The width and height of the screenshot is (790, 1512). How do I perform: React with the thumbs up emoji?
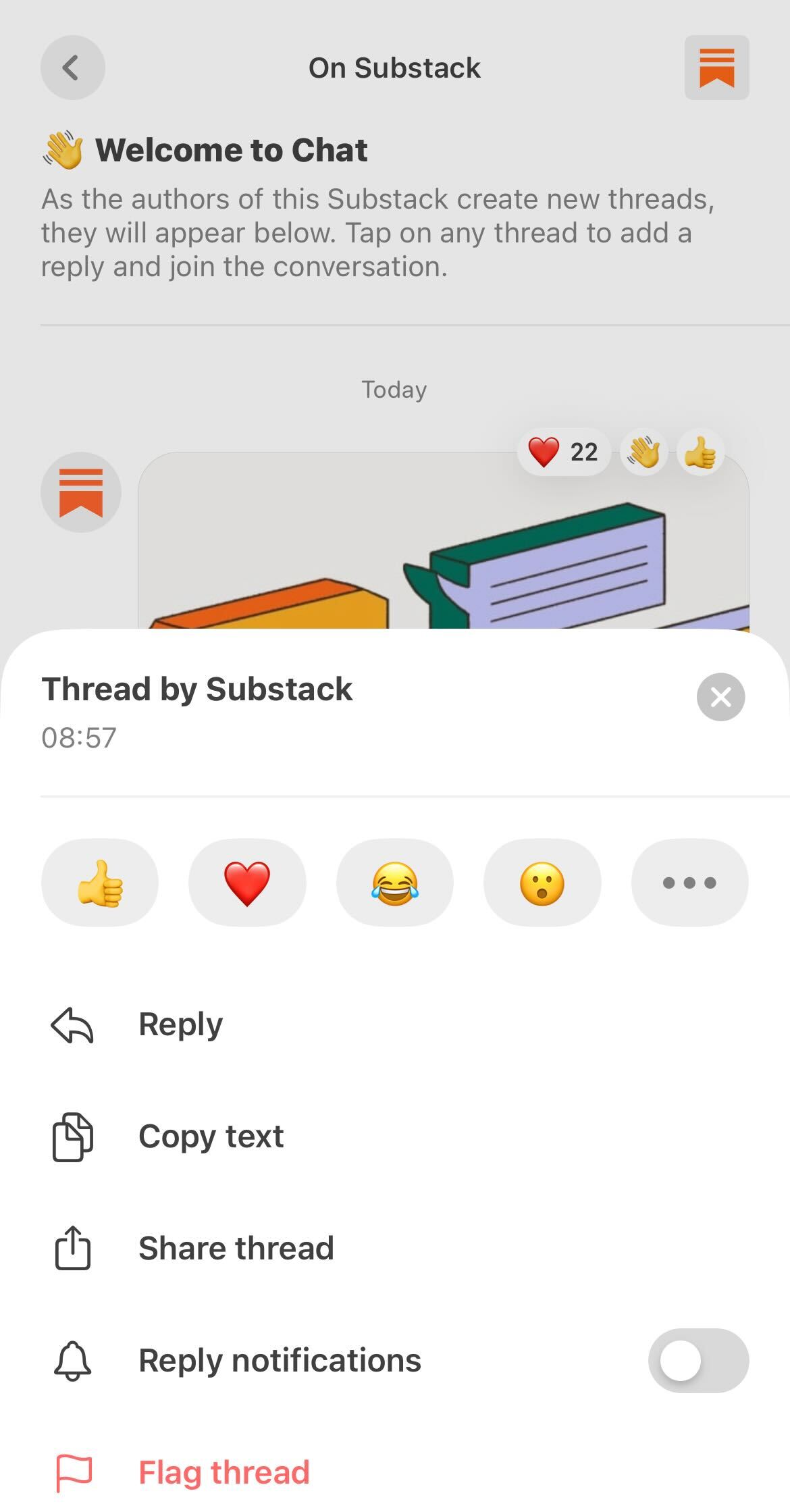100,883
